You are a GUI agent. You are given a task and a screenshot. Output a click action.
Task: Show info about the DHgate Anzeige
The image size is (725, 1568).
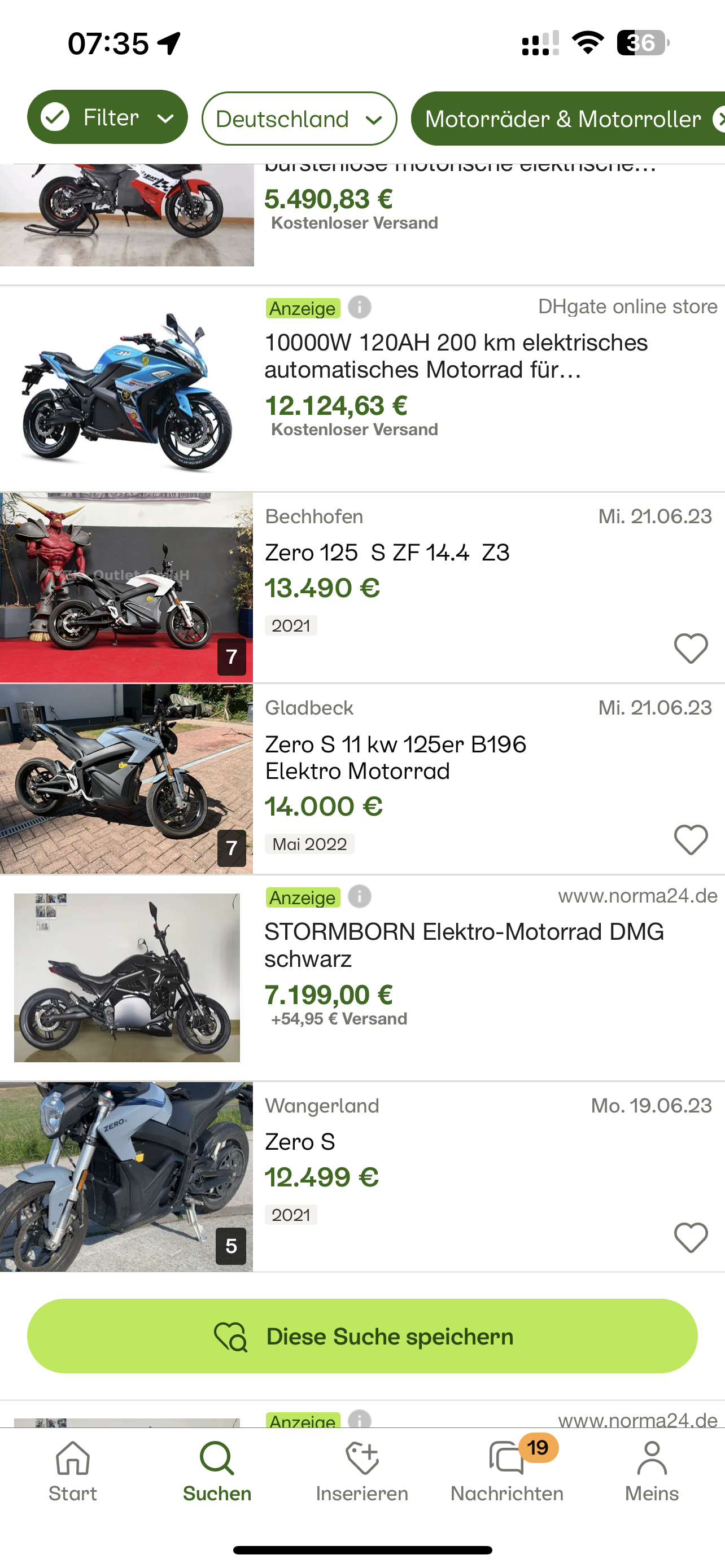pos(359,308)
